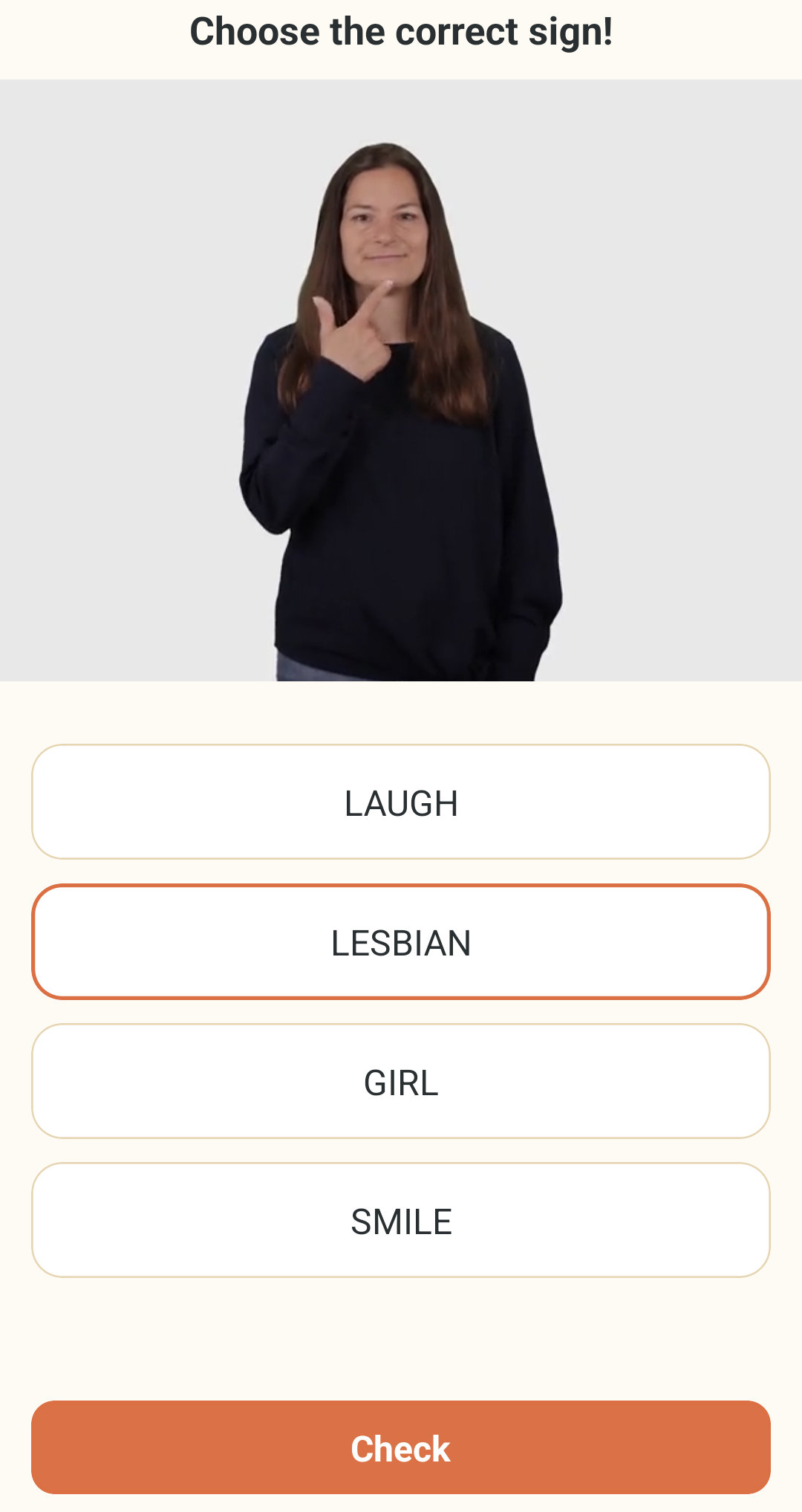Replay the sign language video
The image size is (802, 1512).
(401, 380)
